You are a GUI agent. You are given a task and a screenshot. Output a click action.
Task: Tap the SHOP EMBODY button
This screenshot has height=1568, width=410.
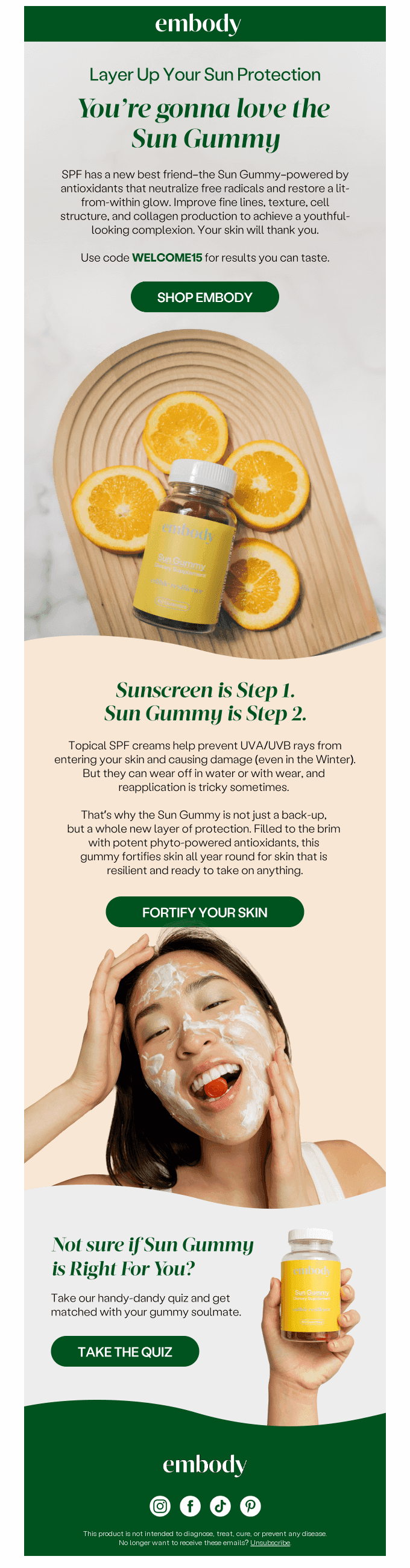204,297
